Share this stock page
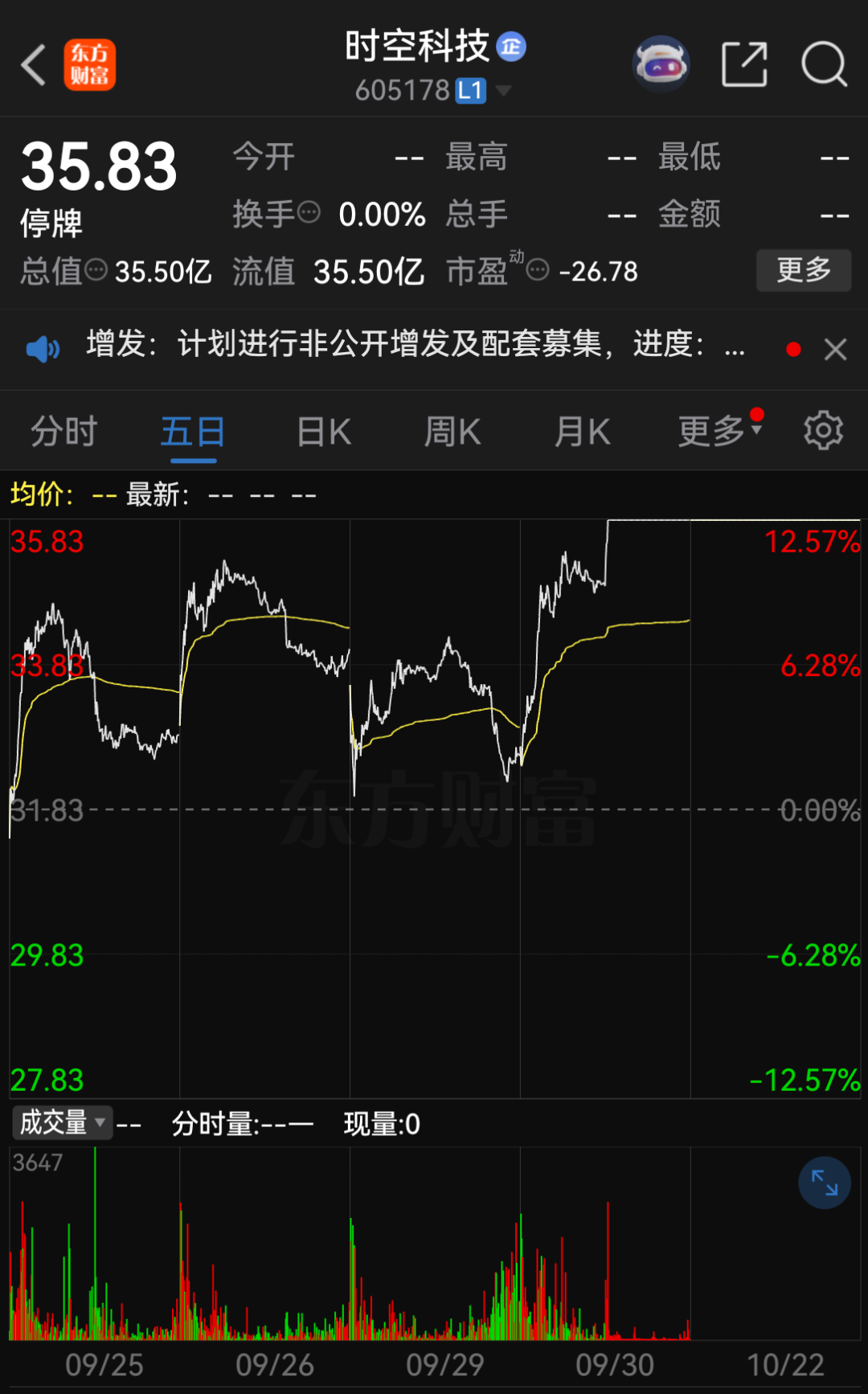The height and width of the screenshot is (1394, 868). pyautogui.click(x=744, y=64)
